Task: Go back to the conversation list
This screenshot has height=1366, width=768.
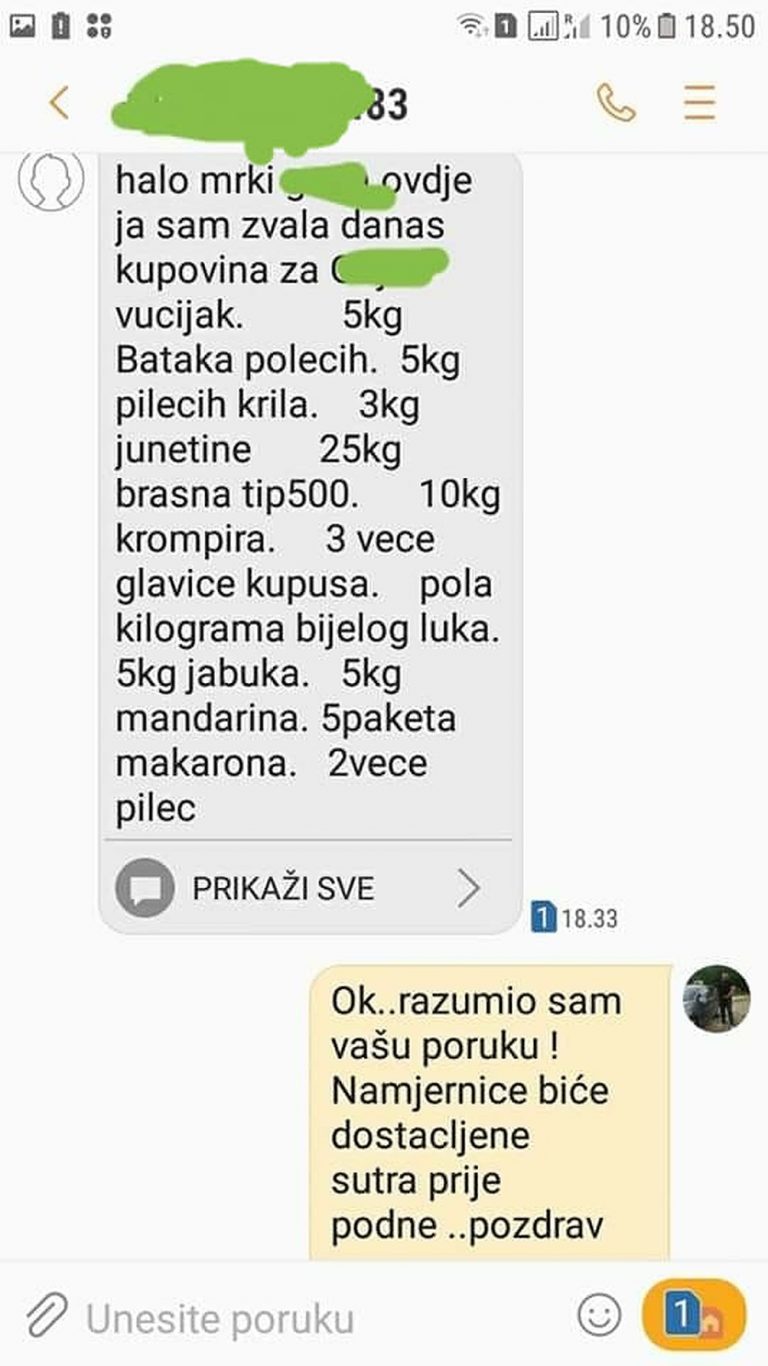Action: [x=59, y=102]
